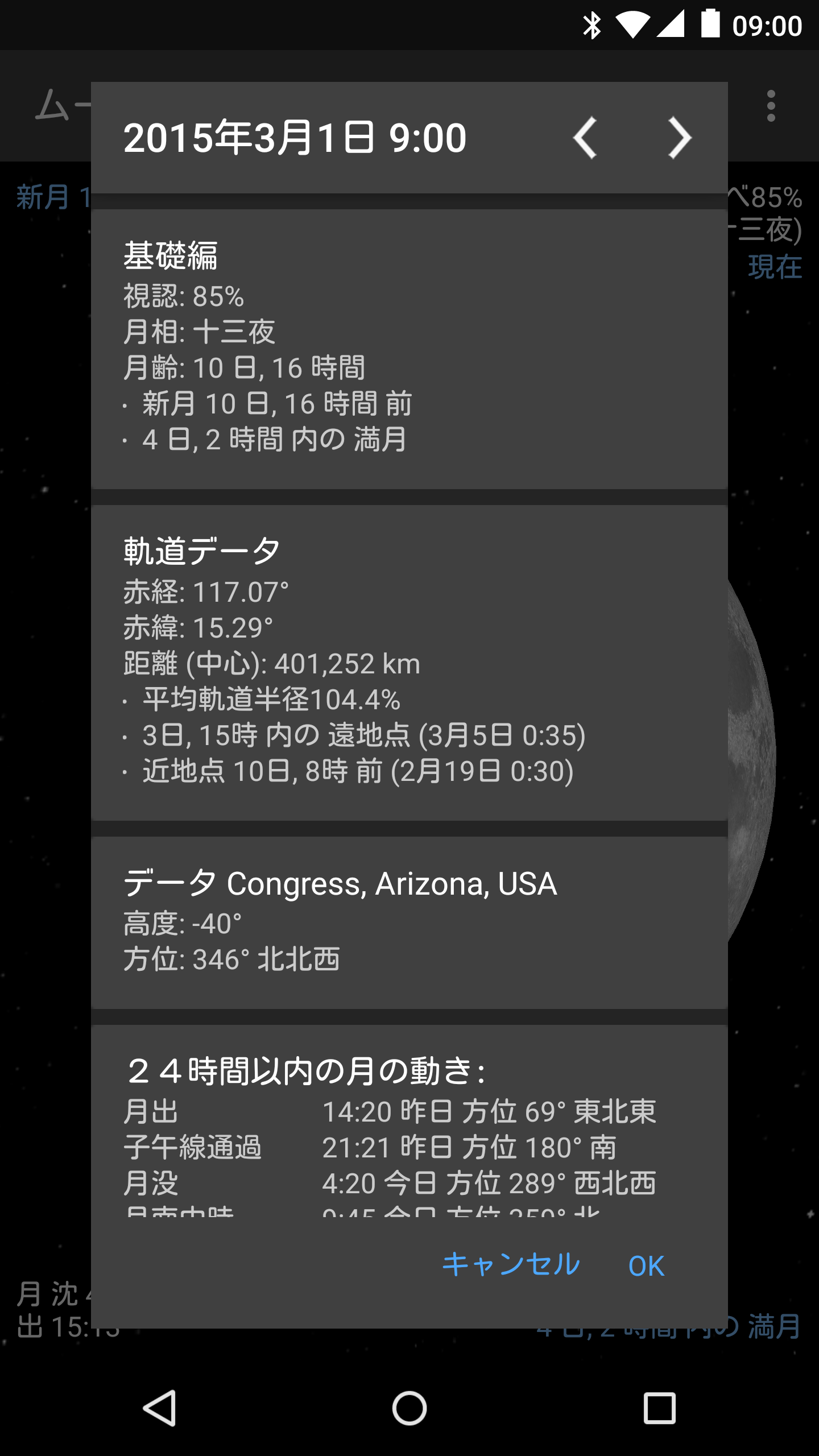Image resolution: width=819 pixels, height=1456 pixels.
Task: Tap the キャンセル button
Action: tap(511, 1265)
